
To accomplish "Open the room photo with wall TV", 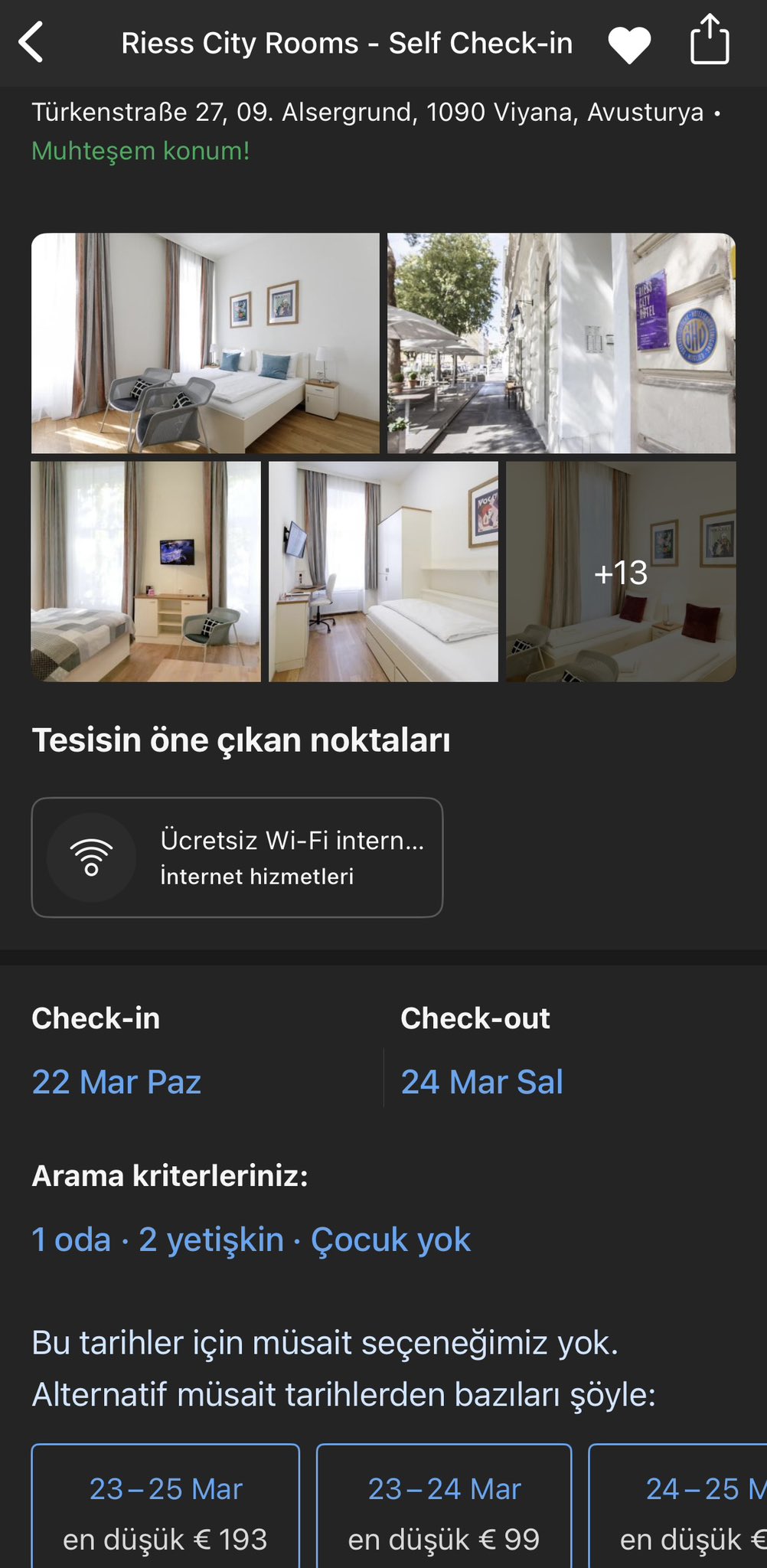I will point(145,571).
